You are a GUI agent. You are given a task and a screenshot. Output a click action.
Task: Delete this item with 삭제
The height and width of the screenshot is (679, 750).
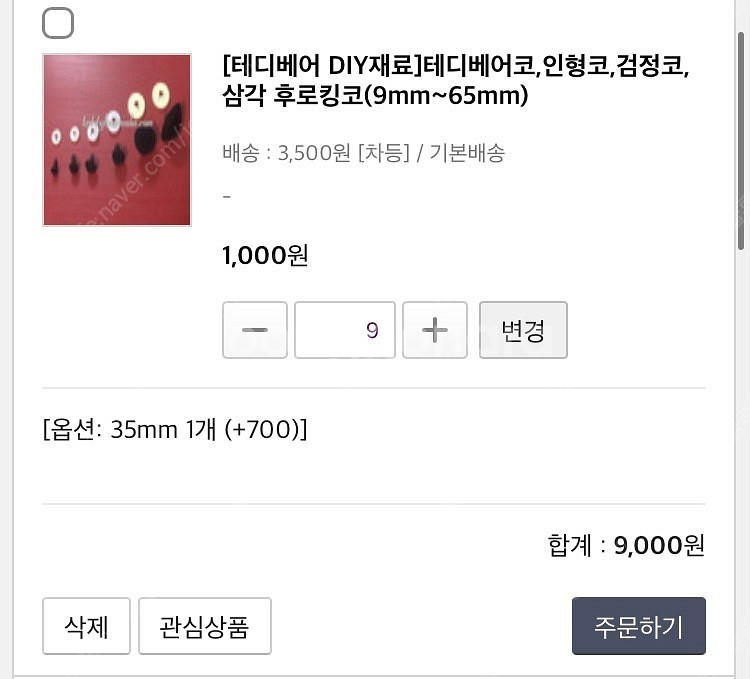(86, 626)
